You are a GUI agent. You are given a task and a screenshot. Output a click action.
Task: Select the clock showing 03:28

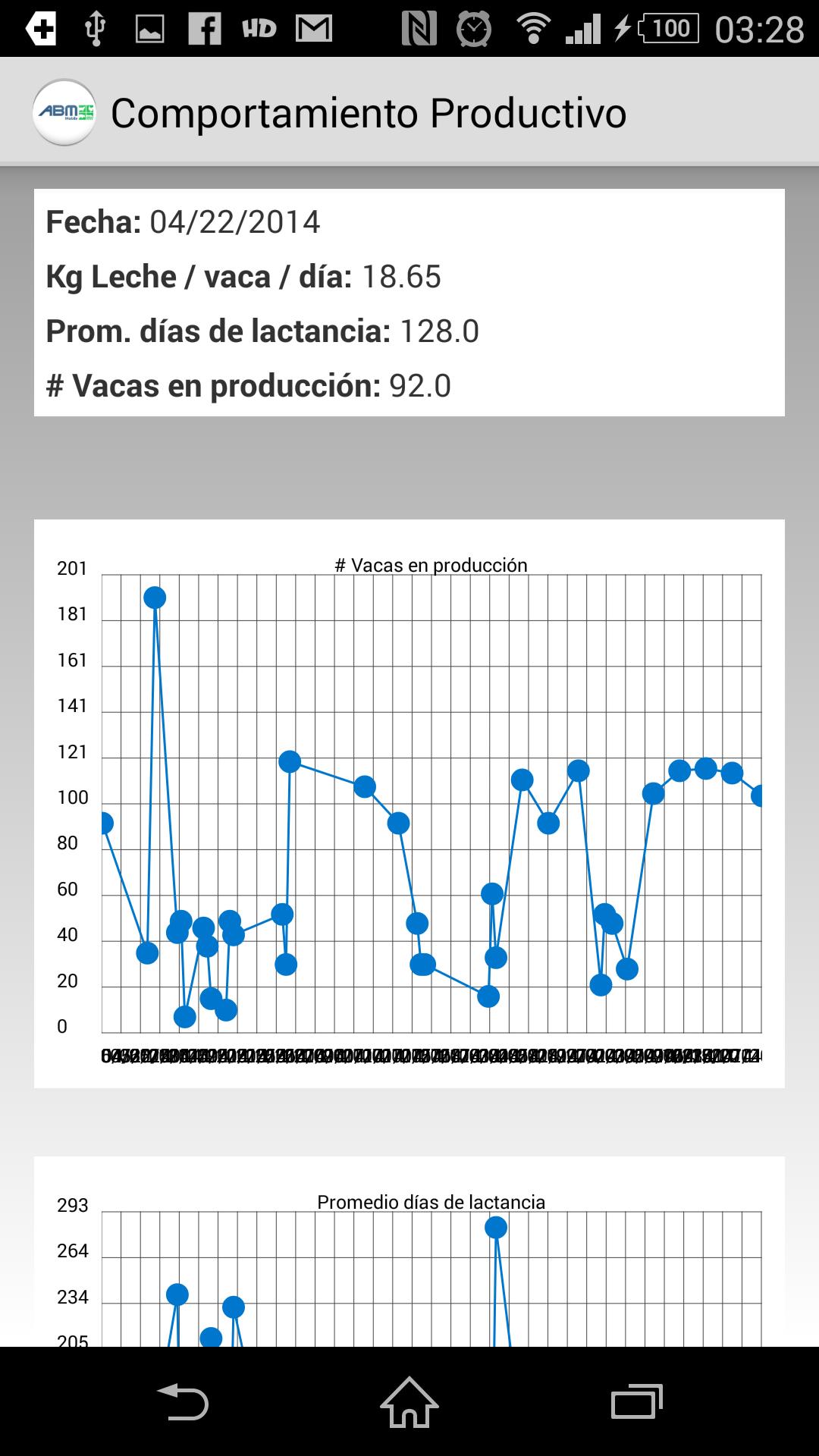tap(758, 29)
